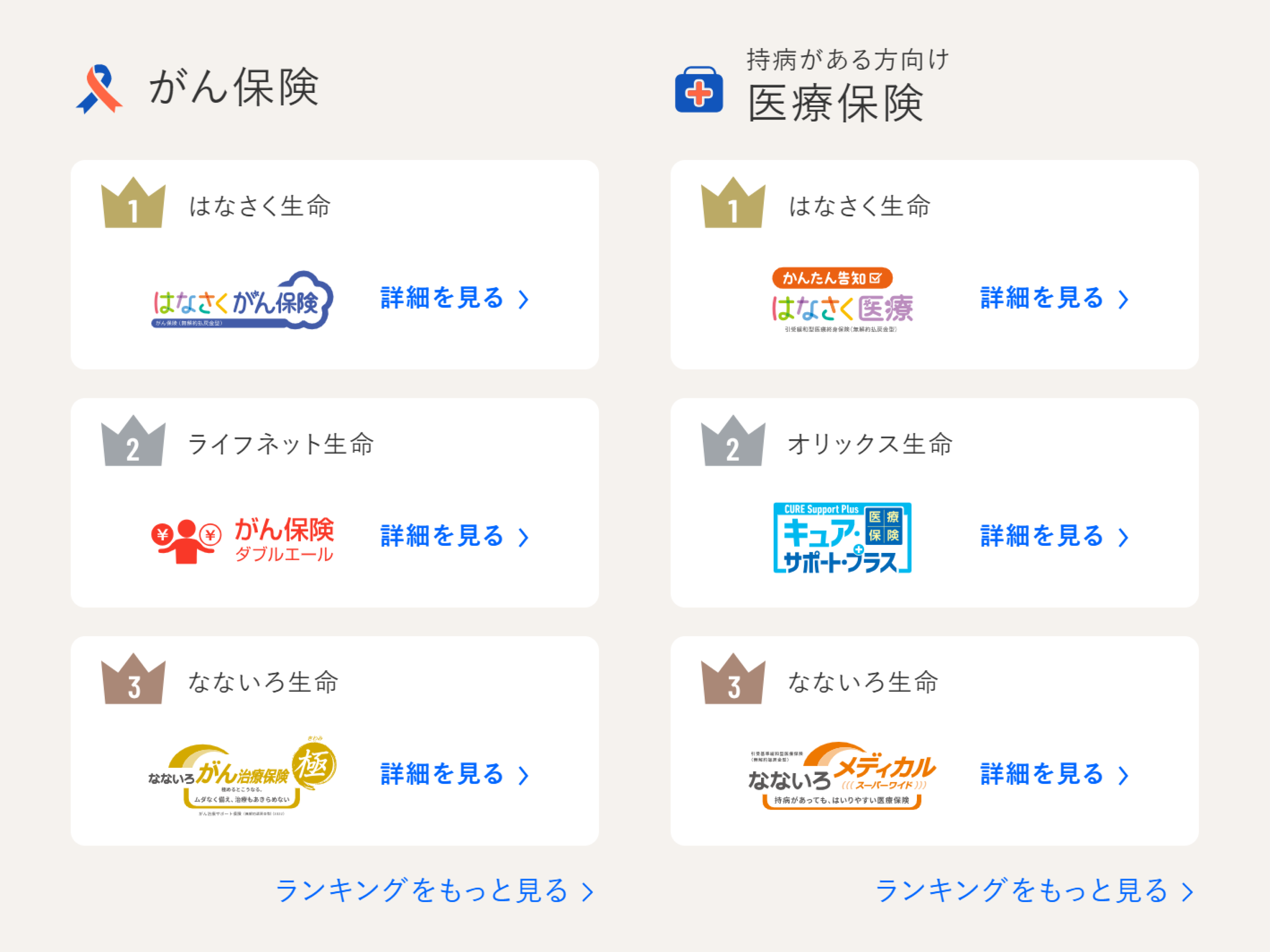The image size is (1270, 952).
Task: Show more of the がん保険 ranking
Action: click(434, 891)
